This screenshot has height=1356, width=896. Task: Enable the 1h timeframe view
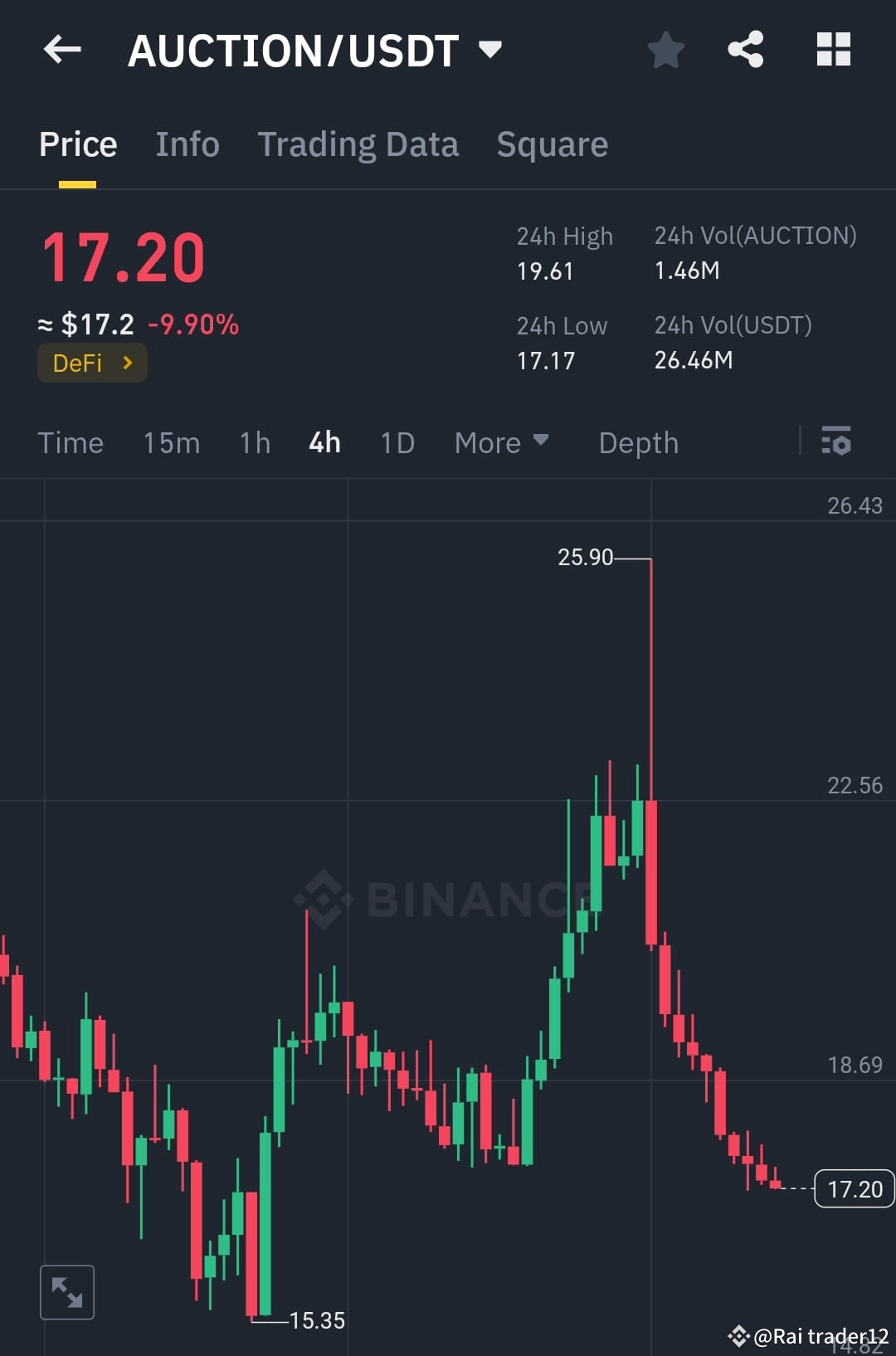254,442
